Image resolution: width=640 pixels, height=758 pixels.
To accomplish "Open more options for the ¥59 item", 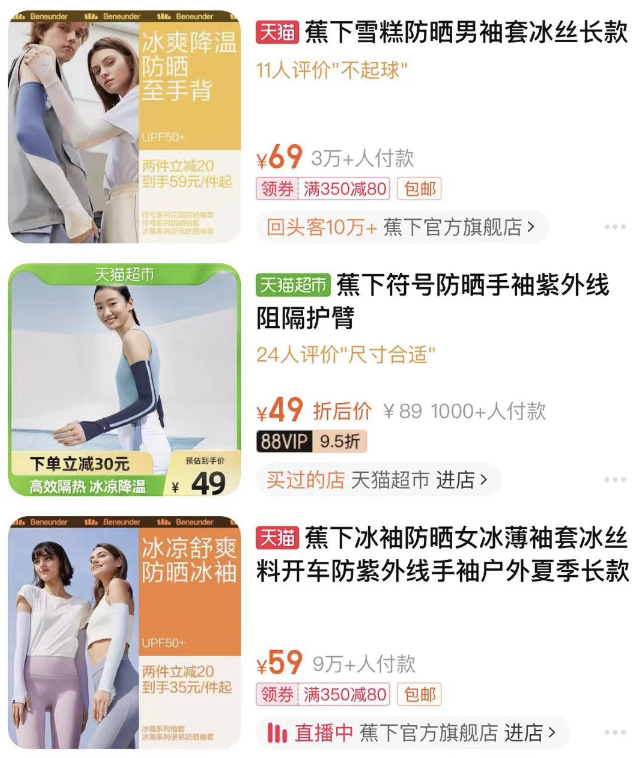I will pyautogui.click(x=615, y=733).
